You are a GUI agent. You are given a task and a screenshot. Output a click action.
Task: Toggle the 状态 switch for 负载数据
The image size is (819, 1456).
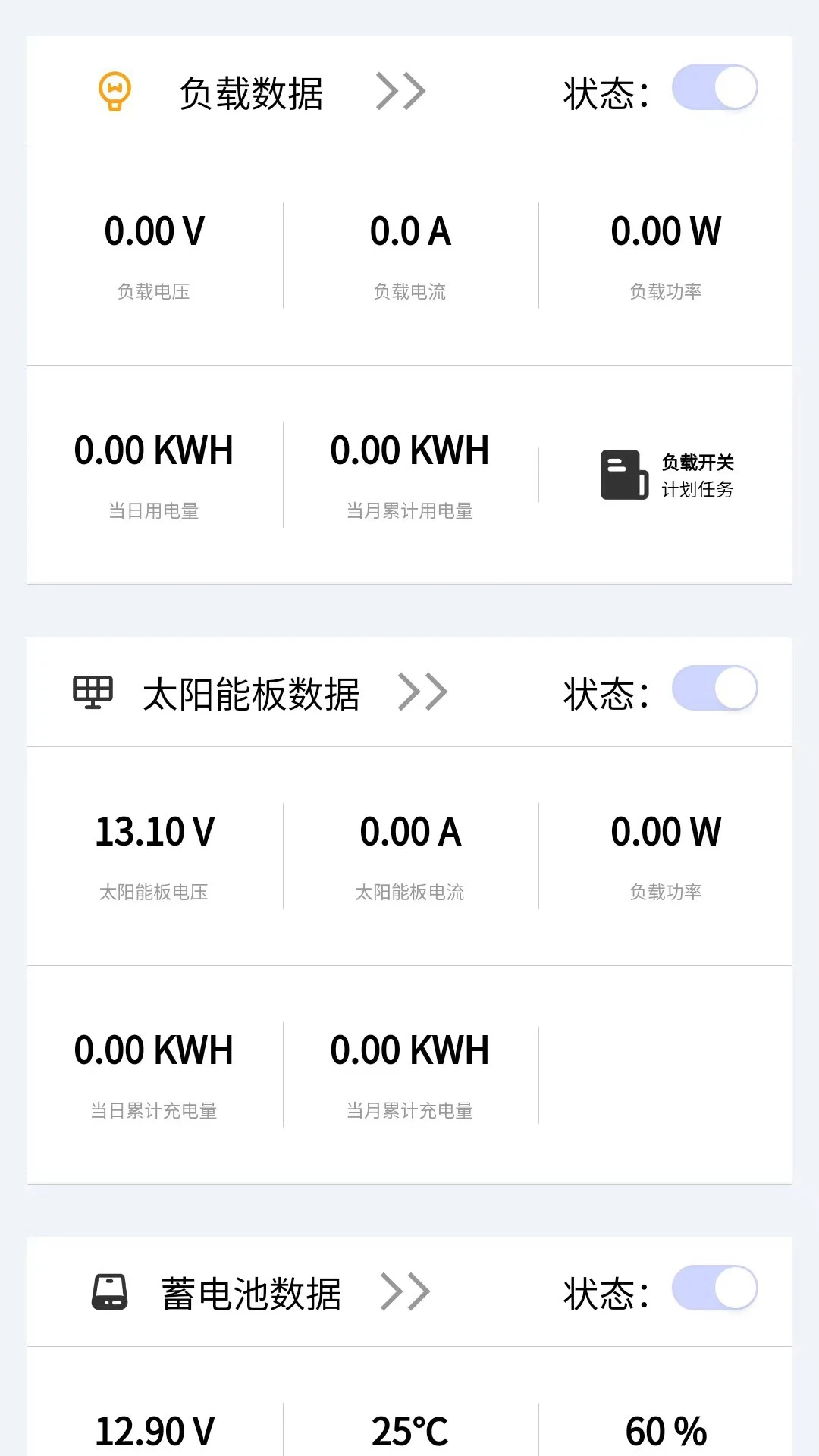[714, 88]
